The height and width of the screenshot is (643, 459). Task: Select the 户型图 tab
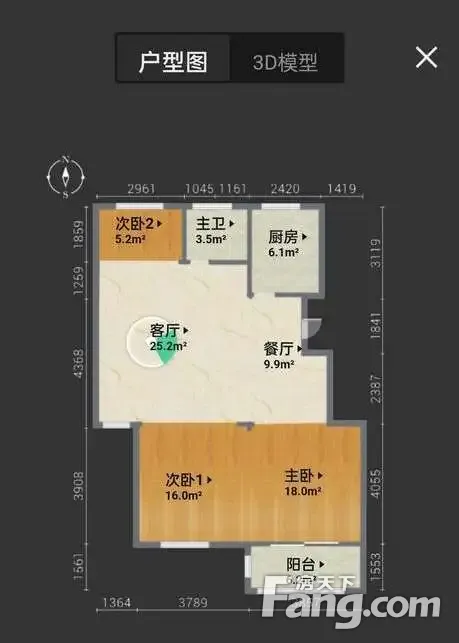(173, 62)
